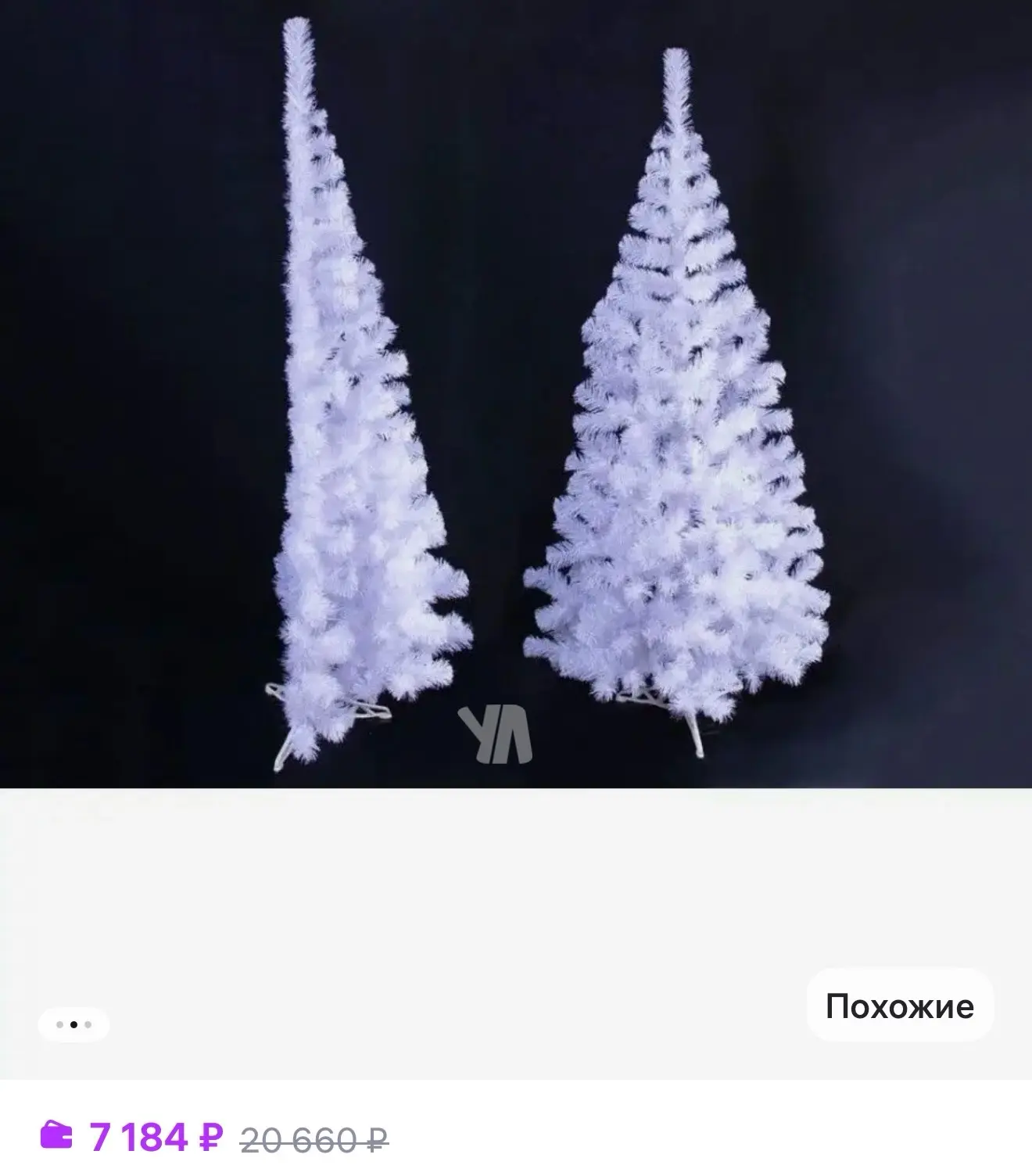Show similar items with the Похожие button
This screenshot has width=1032, height=1176.
[899, 1006]
